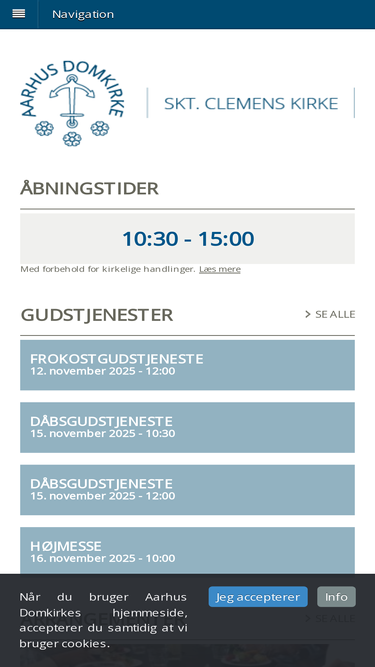
Task: Open Dåbsgudstjeneste on 15. november at 10:30
Action: 188,428
